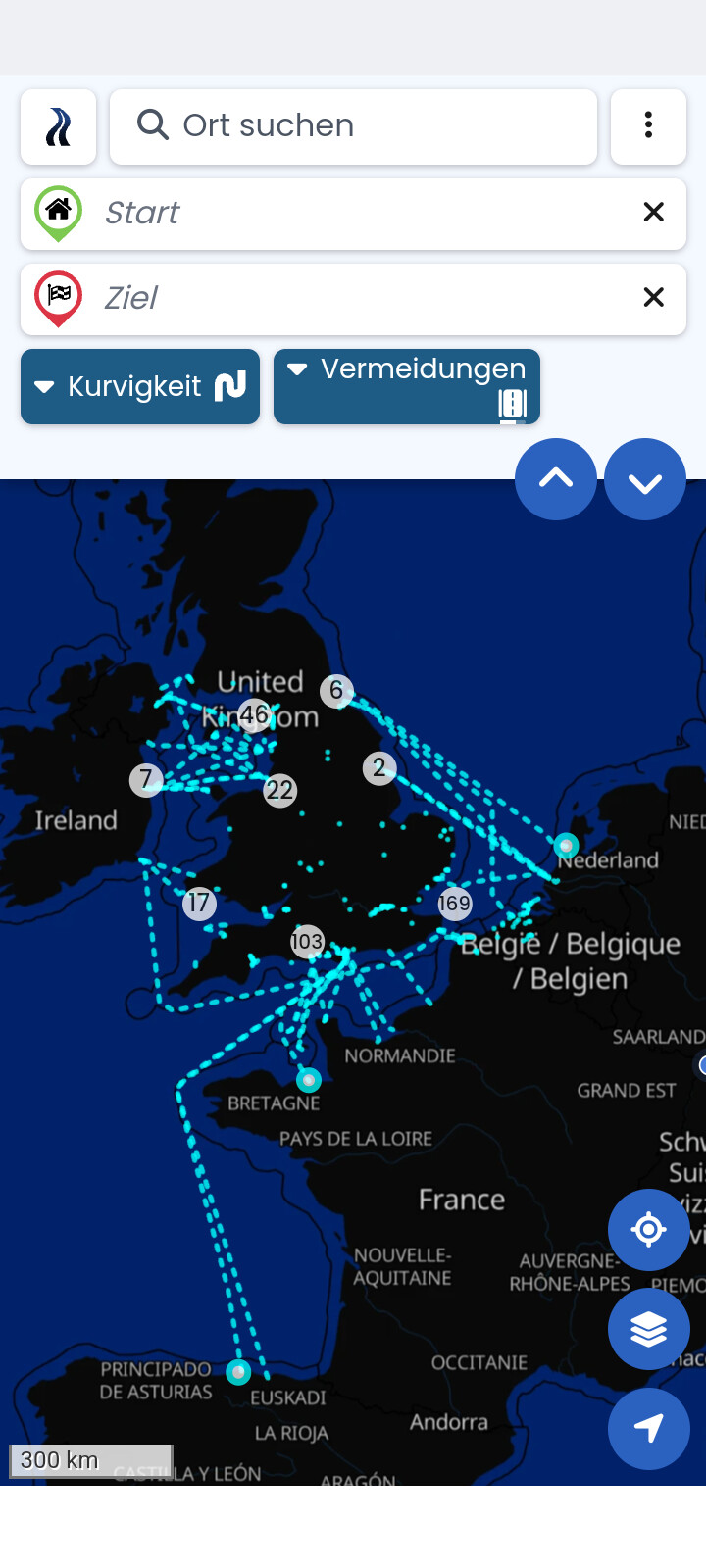Select the Start location field
Viewport: 706px width, 1568px height.
(x=353, y=213)
